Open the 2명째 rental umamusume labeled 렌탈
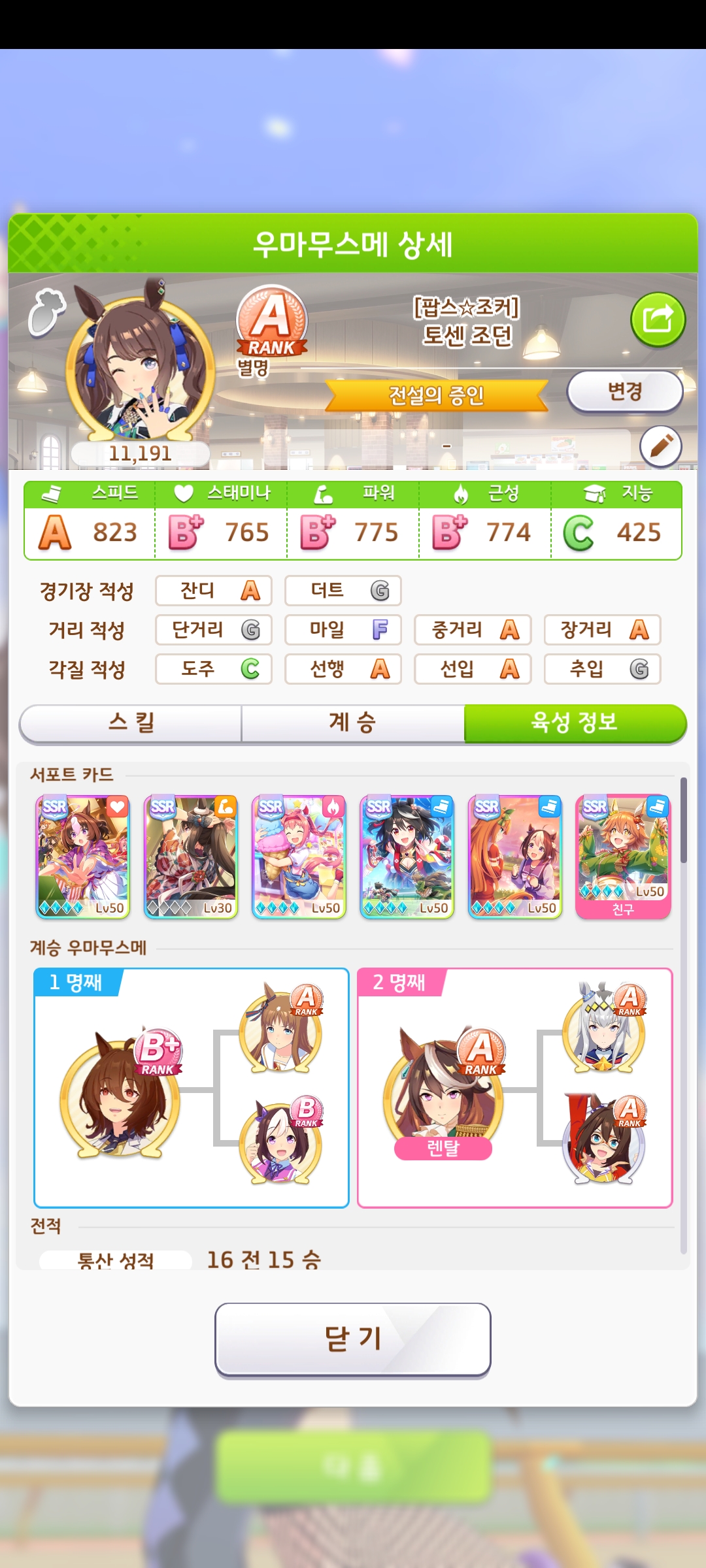The image size is (706, 1568). click(x=443, y=1098)
